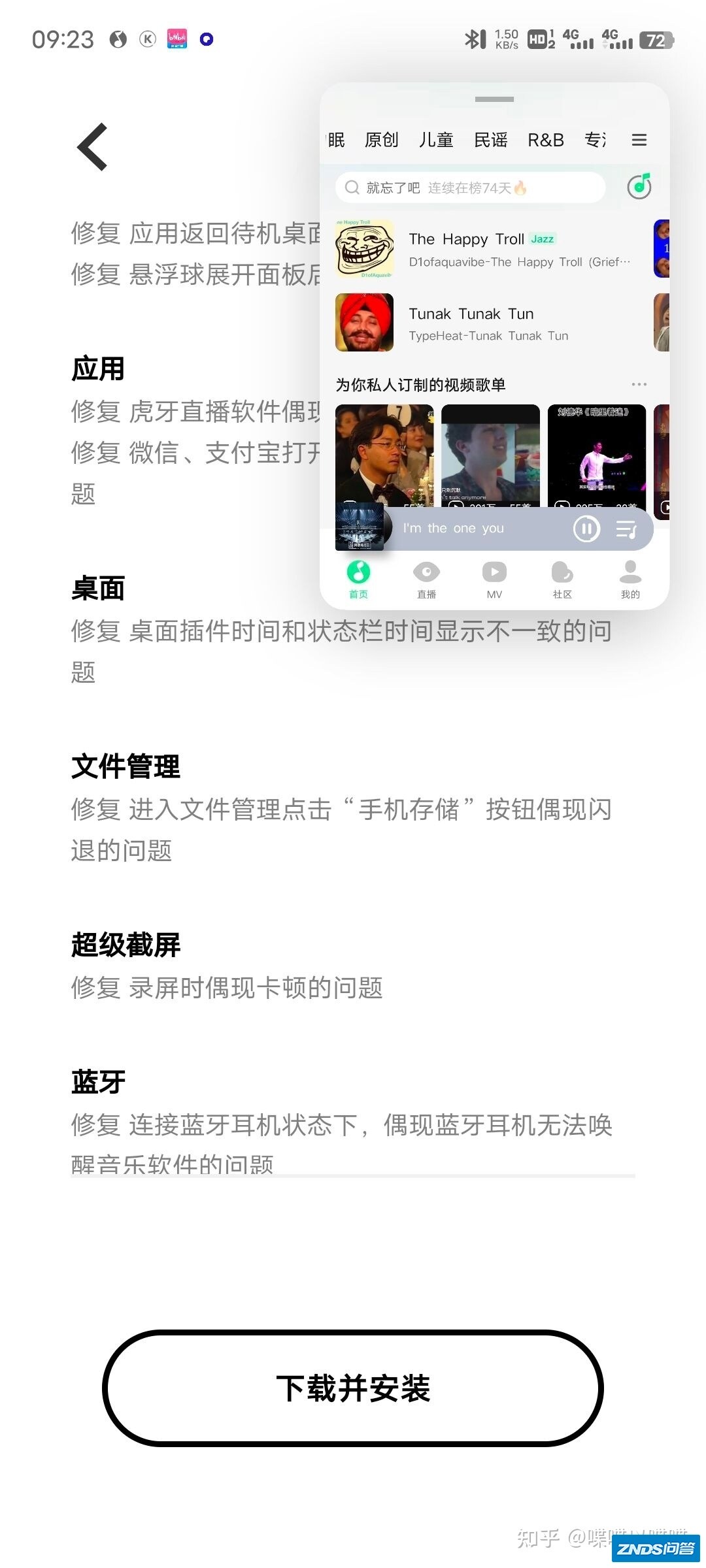Open The Happy Troll album cover
This screenshot has height=1568, width=706.
[x=363, y=250]
